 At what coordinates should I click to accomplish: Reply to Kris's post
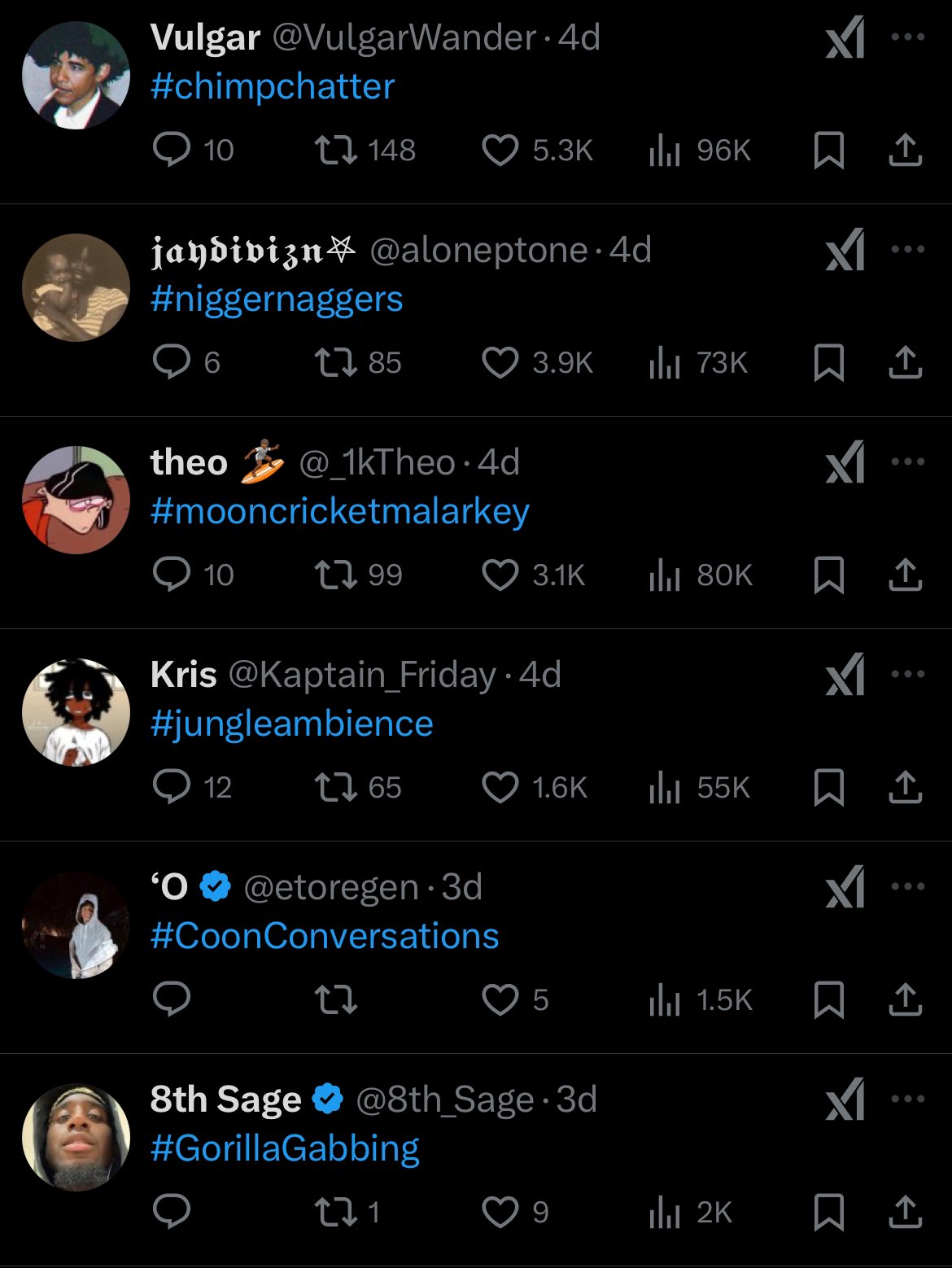click(172, 787)
